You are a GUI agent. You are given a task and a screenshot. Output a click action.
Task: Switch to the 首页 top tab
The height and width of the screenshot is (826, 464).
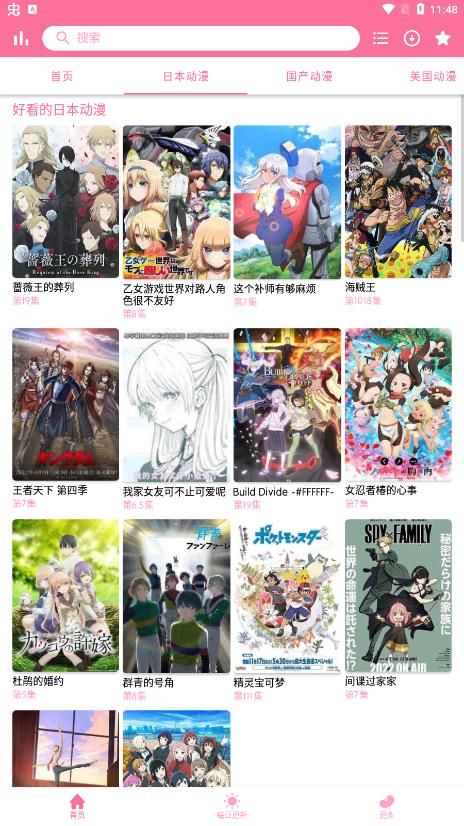pos(62,76)
